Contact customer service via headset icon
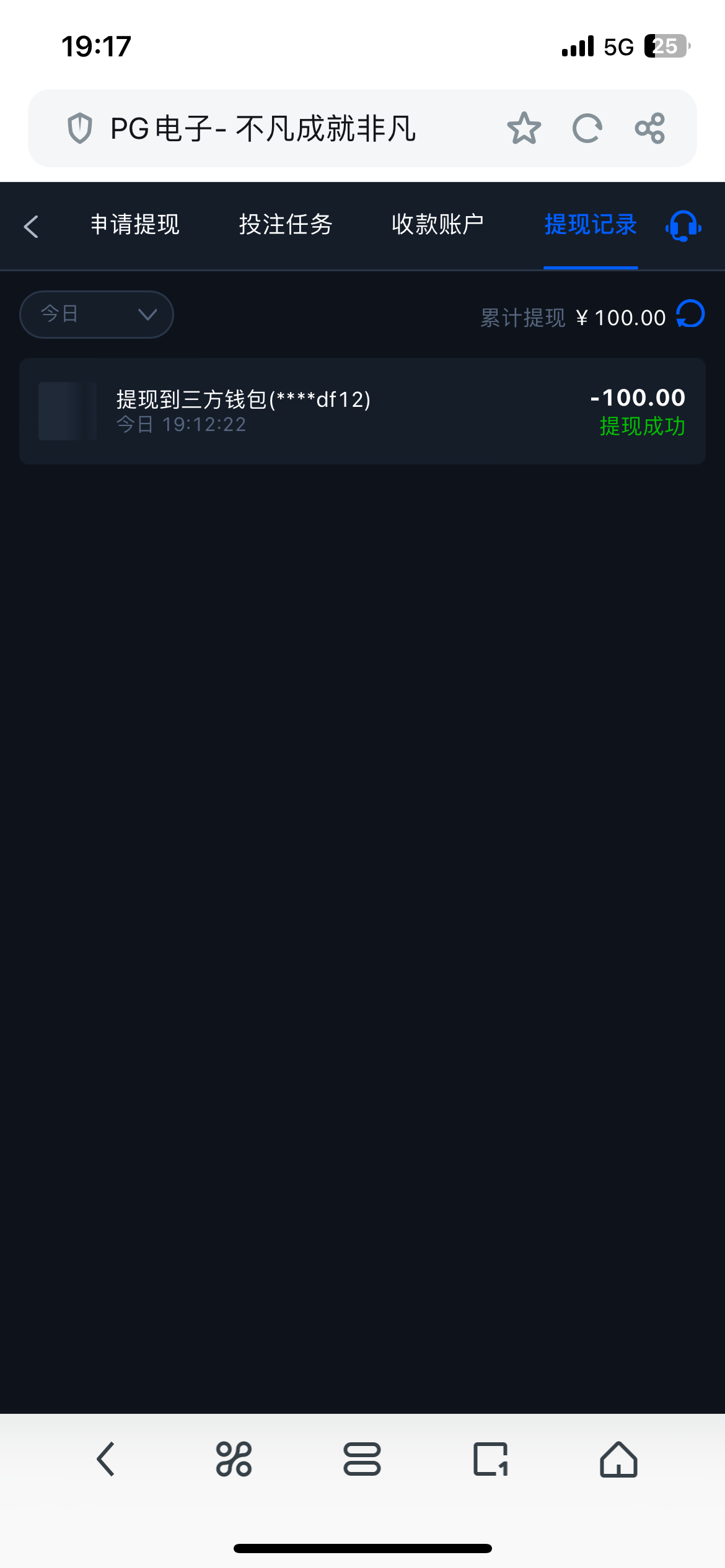The width and height of the screenshot is (725, 1568). click(683, 226)
